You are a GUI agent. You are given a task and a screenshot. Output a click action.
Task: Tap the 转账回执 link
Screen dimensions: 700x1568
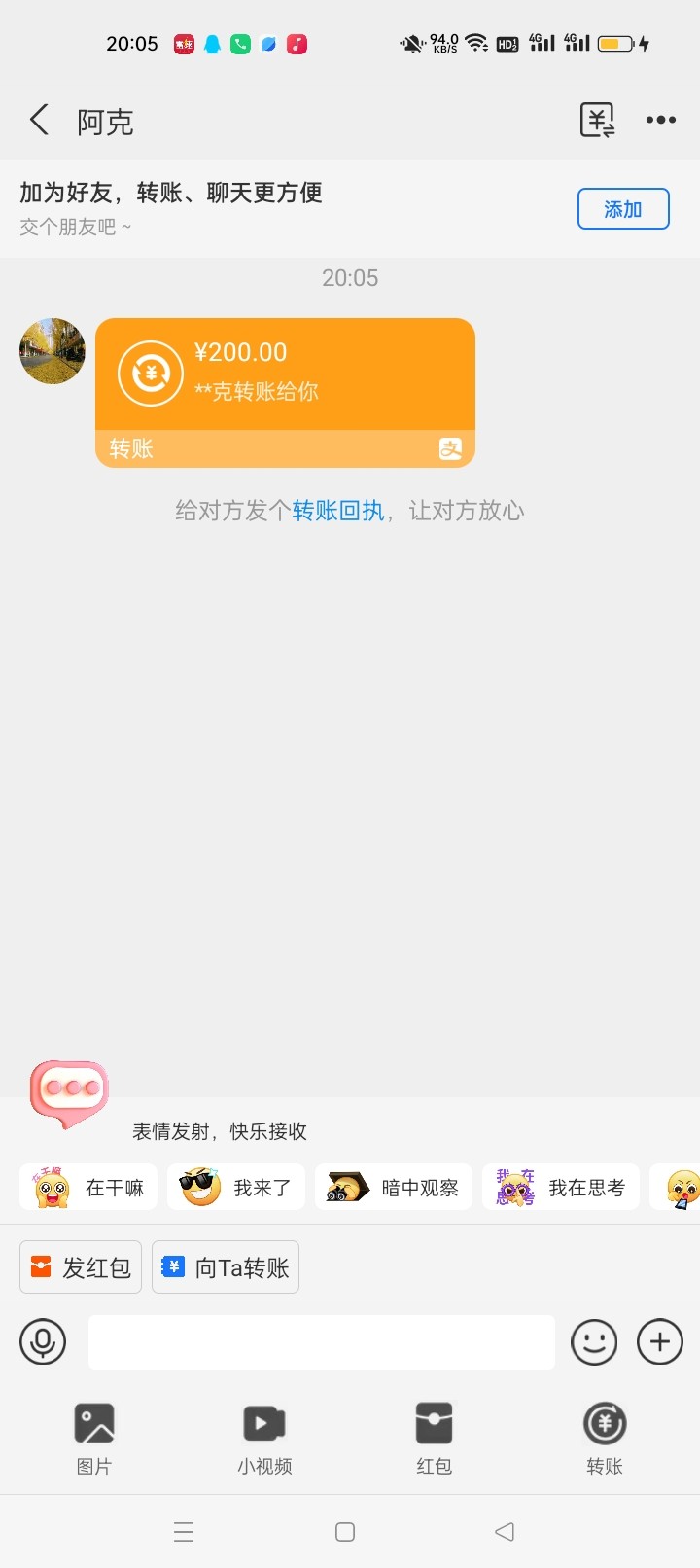pos(338,511)
